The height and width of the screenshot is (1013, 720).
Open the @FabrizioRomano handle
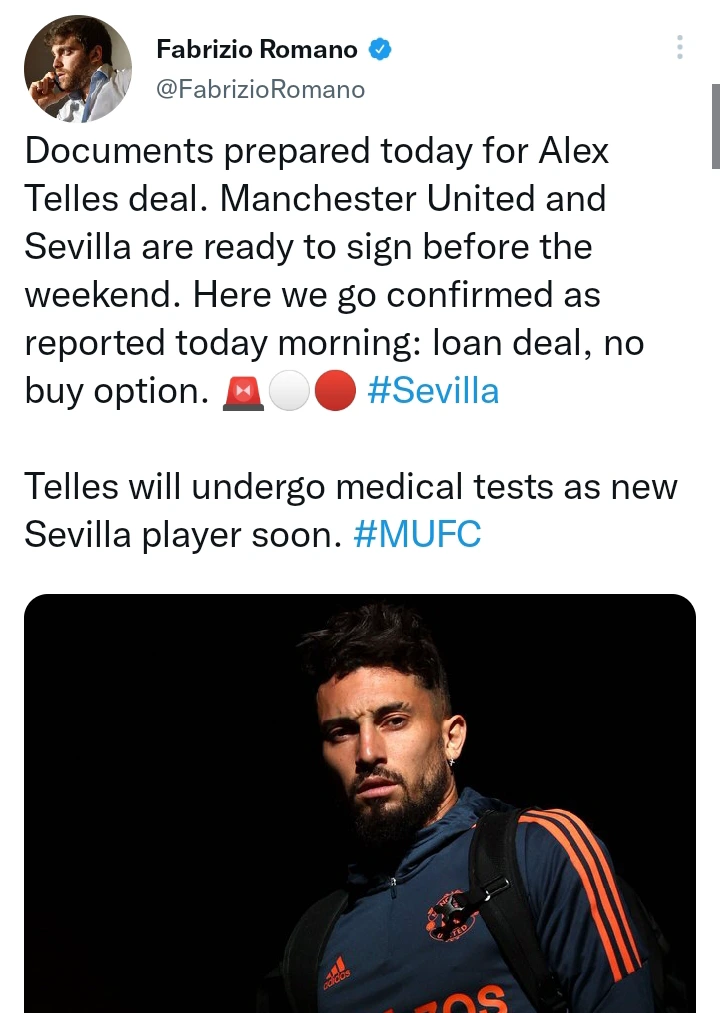click(x=261, y=90)
